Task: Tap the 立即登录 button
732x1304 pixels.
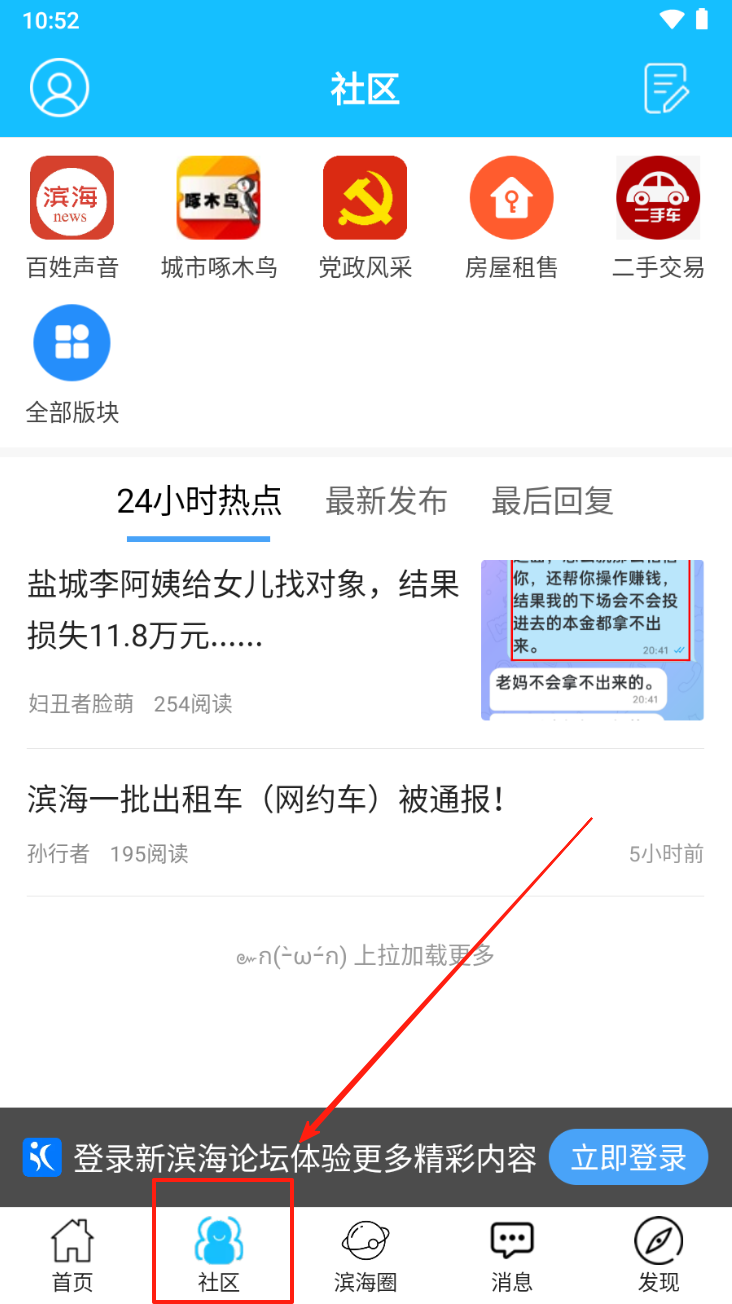Action: point(628,1158)
